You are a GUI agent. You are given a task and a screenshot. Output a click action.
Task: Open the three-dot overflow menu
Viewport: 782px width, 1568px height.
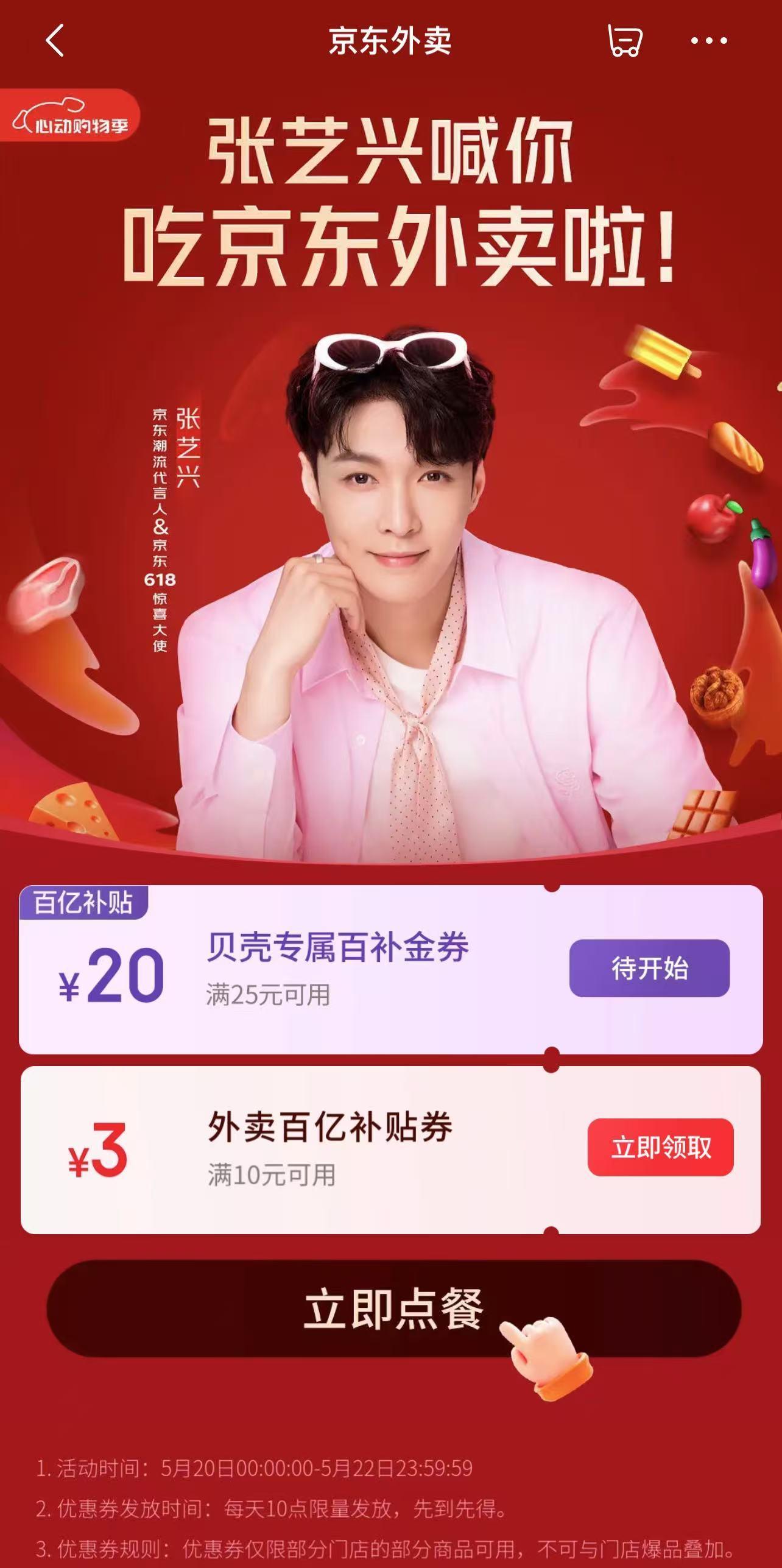tap(708, 41)
